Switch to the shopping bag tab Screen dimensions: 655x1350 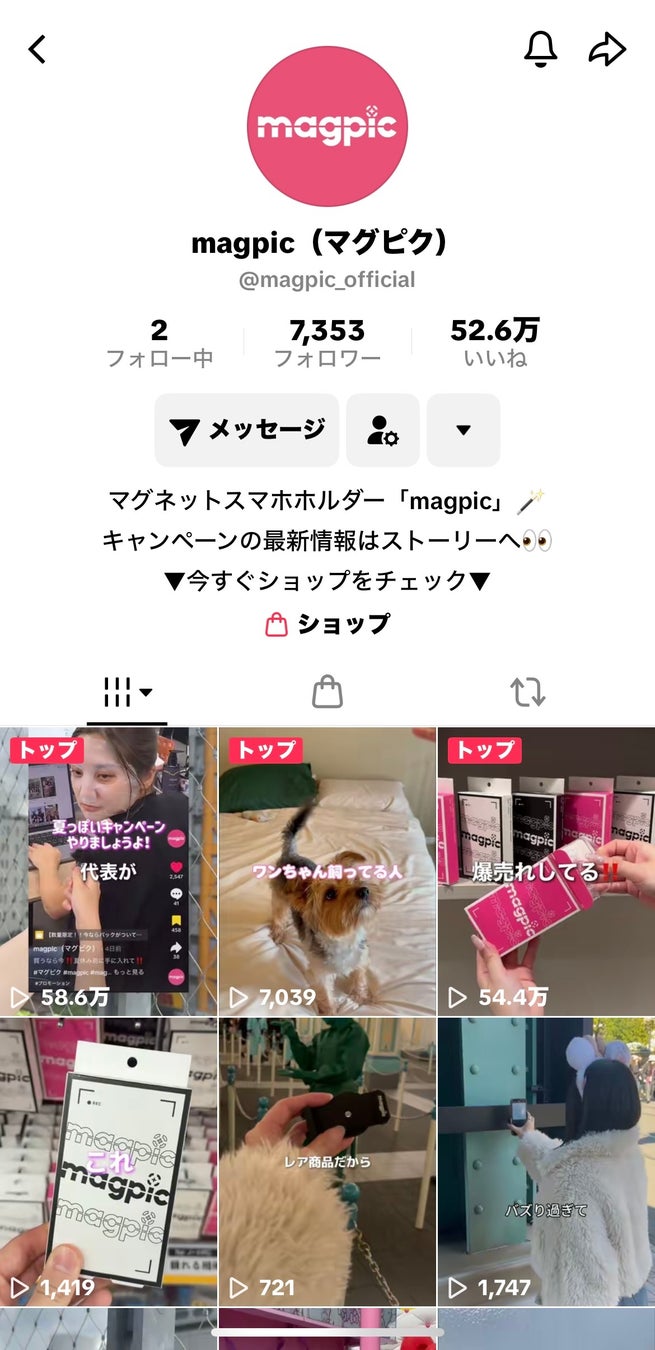pyautogui.click(x=327, y=691)
